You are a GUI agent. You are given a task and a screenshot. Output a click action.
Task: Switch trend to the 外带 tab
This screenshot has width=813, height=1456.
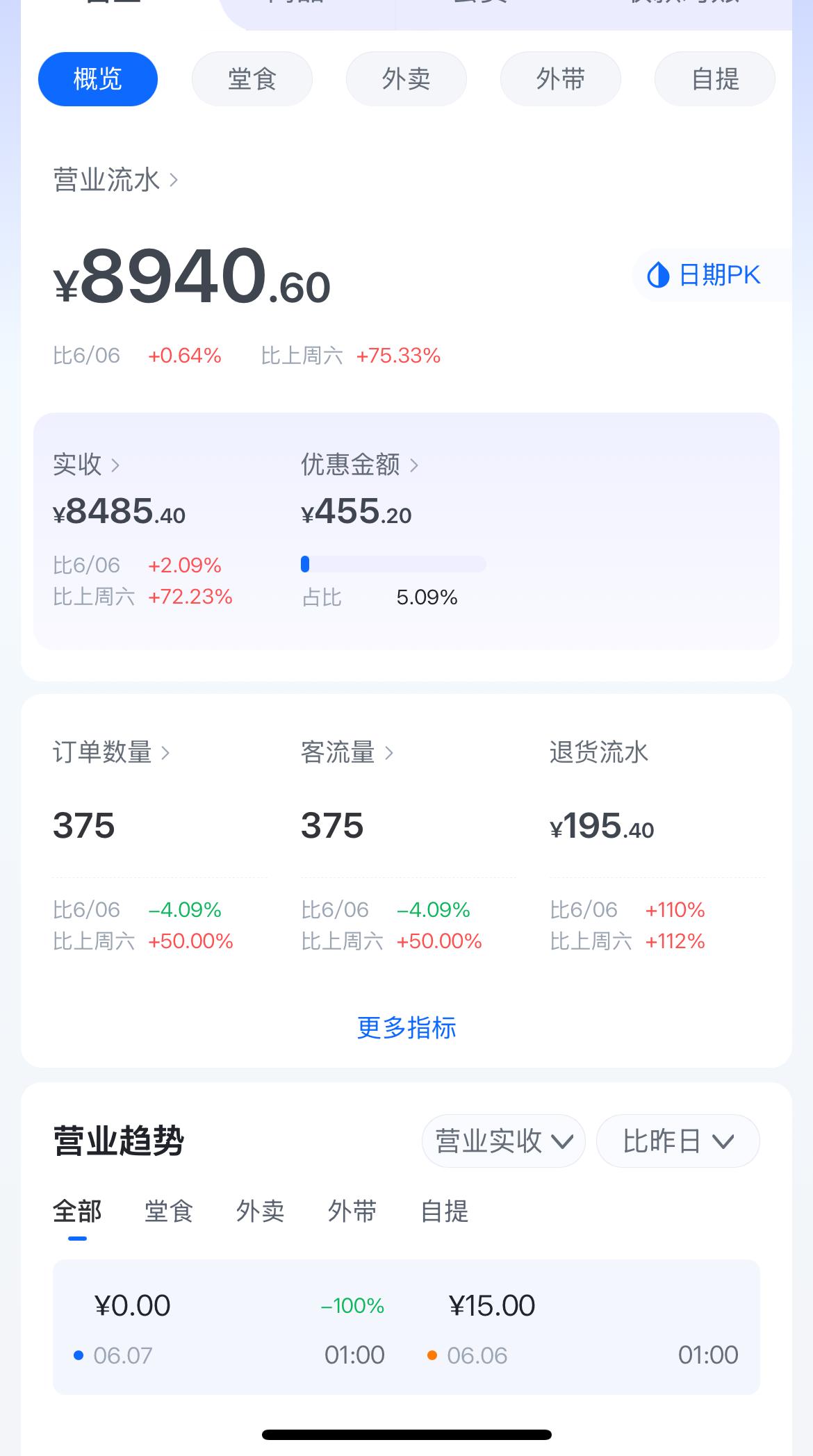tap(352, 1211)
